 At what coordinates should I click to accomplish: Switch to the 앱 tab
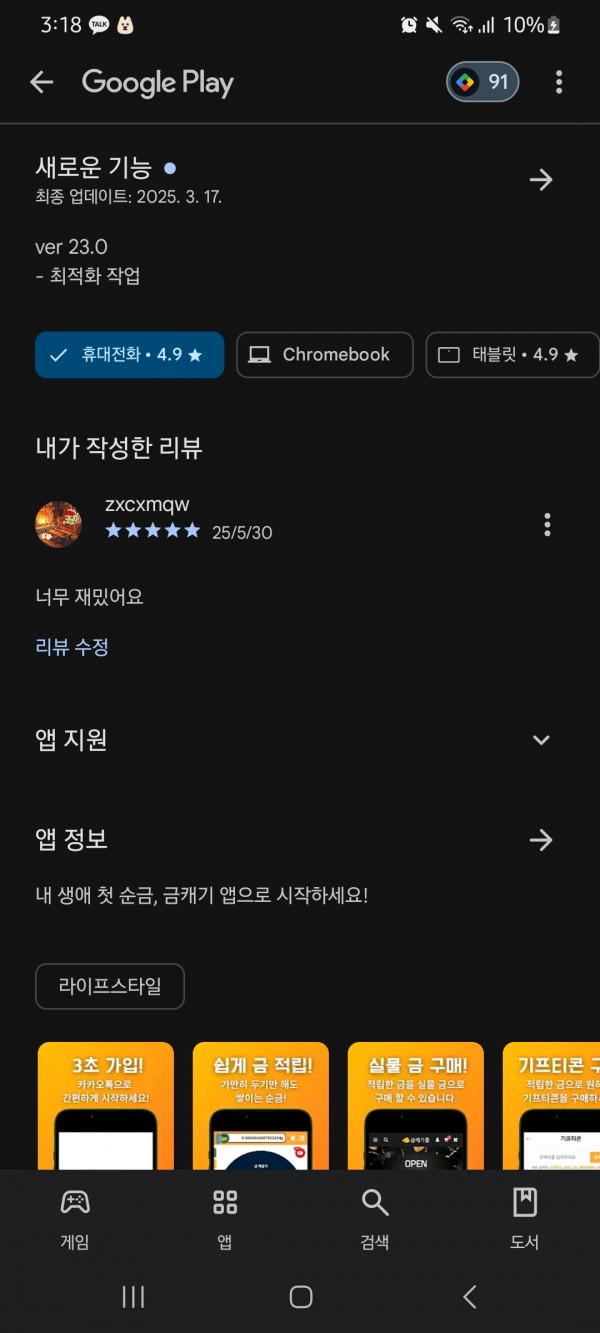(x=225, y=1219)
